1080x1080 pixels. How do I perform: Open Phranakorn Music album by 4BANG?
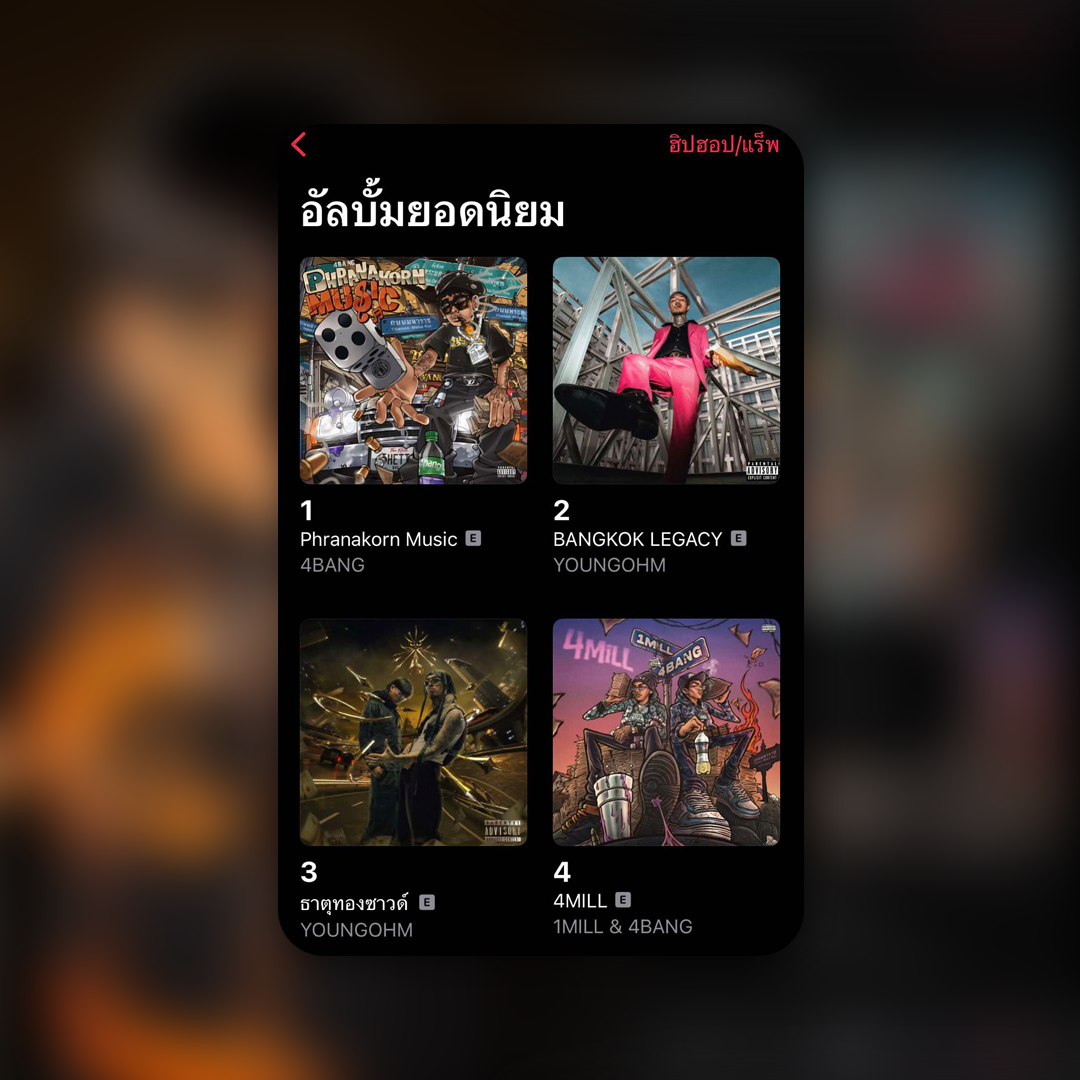coord(413,371)
